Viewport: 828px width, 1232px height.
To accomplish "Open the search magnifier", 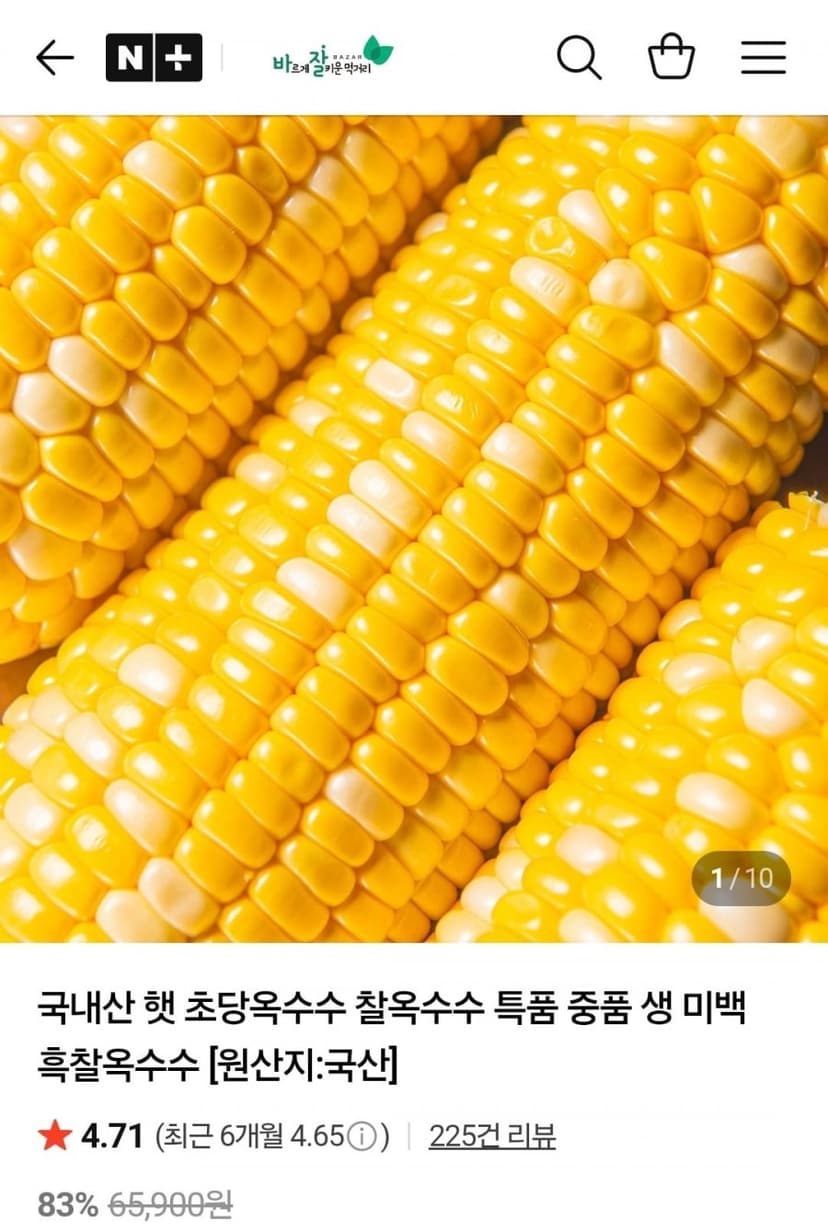I will pos(579,57).
